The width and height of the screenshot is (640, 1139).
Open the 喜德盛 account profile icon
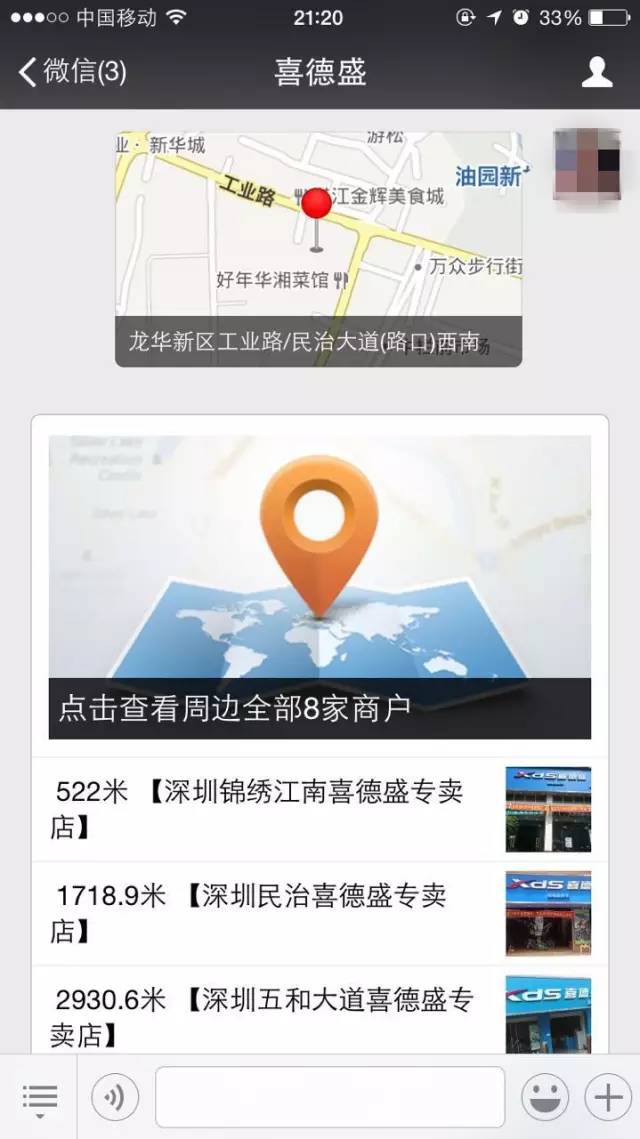pyautogui.click(x=597, y=72)
